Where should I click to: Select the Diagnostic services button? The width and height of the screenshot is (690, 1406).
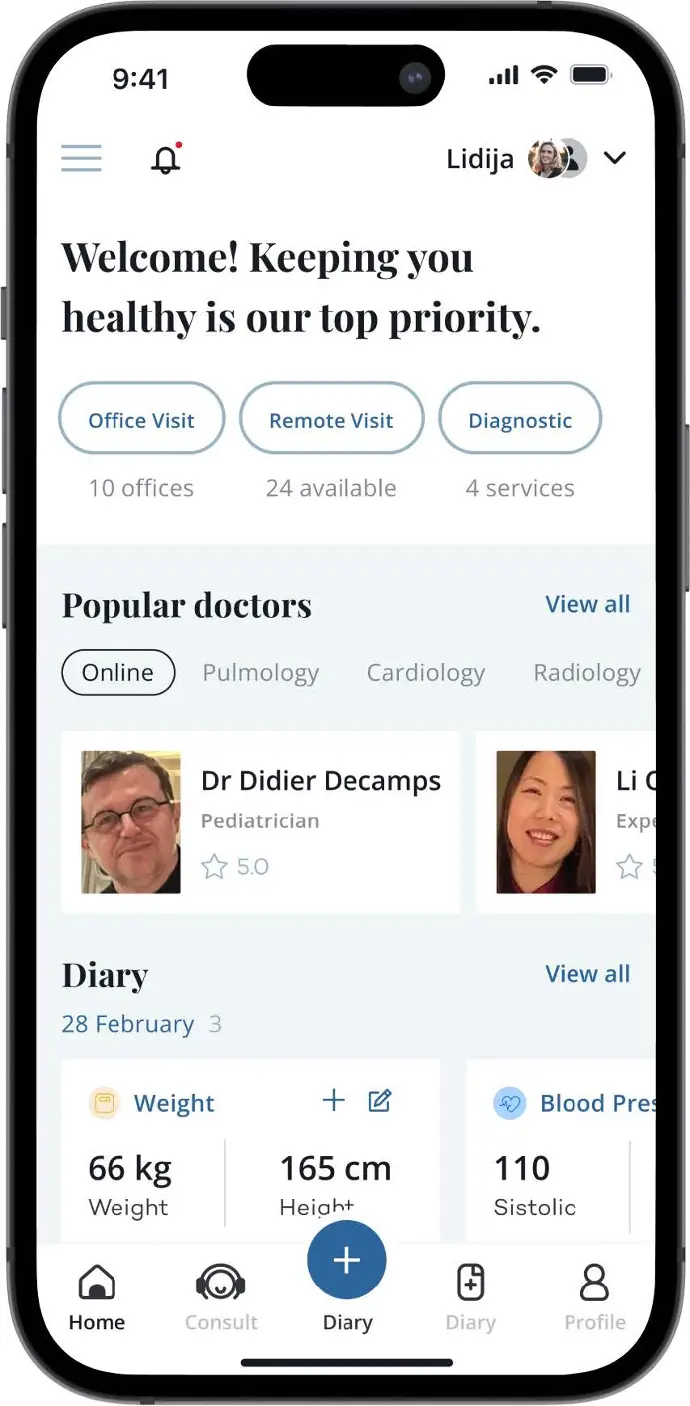[x=520, y=420]
